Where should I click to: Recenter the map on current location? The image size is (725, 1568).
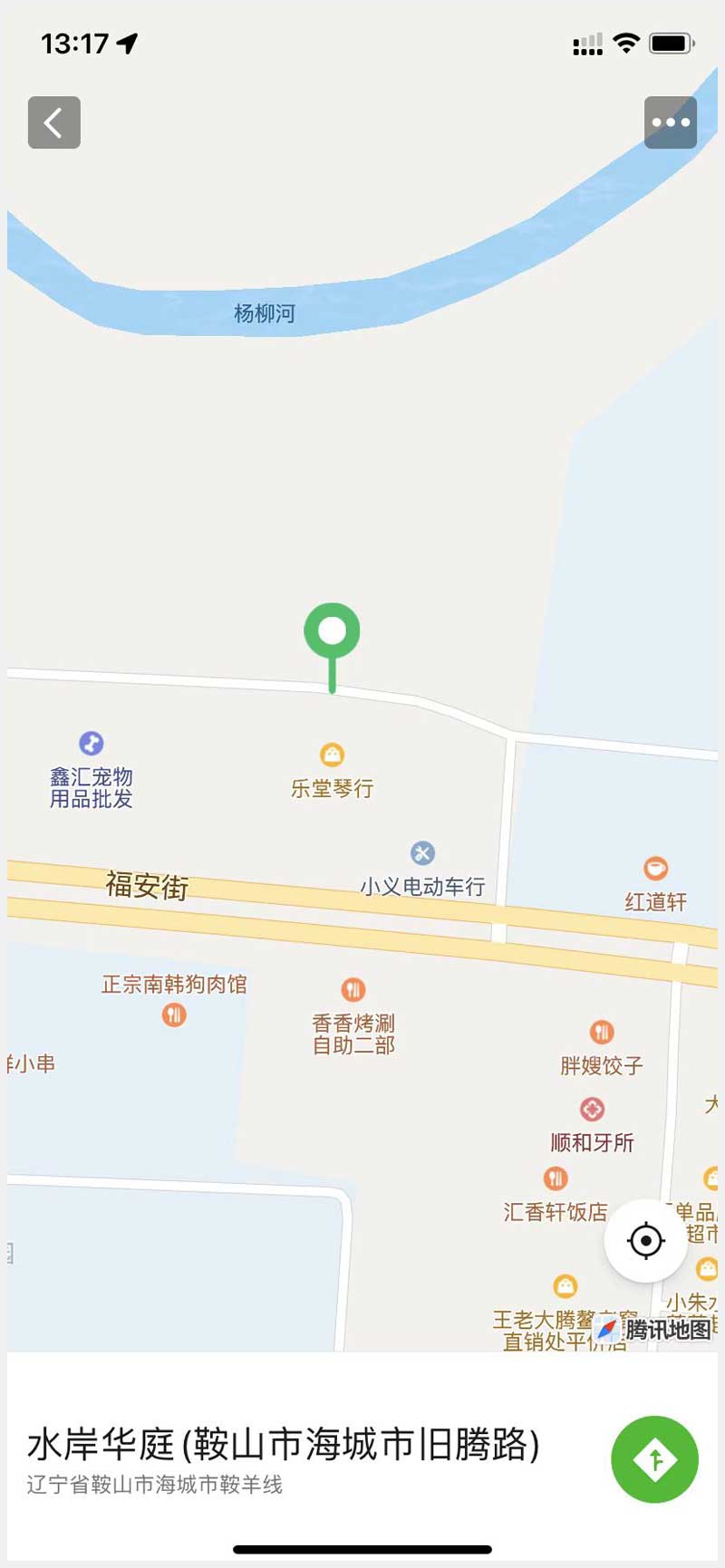coord(645,1240)
